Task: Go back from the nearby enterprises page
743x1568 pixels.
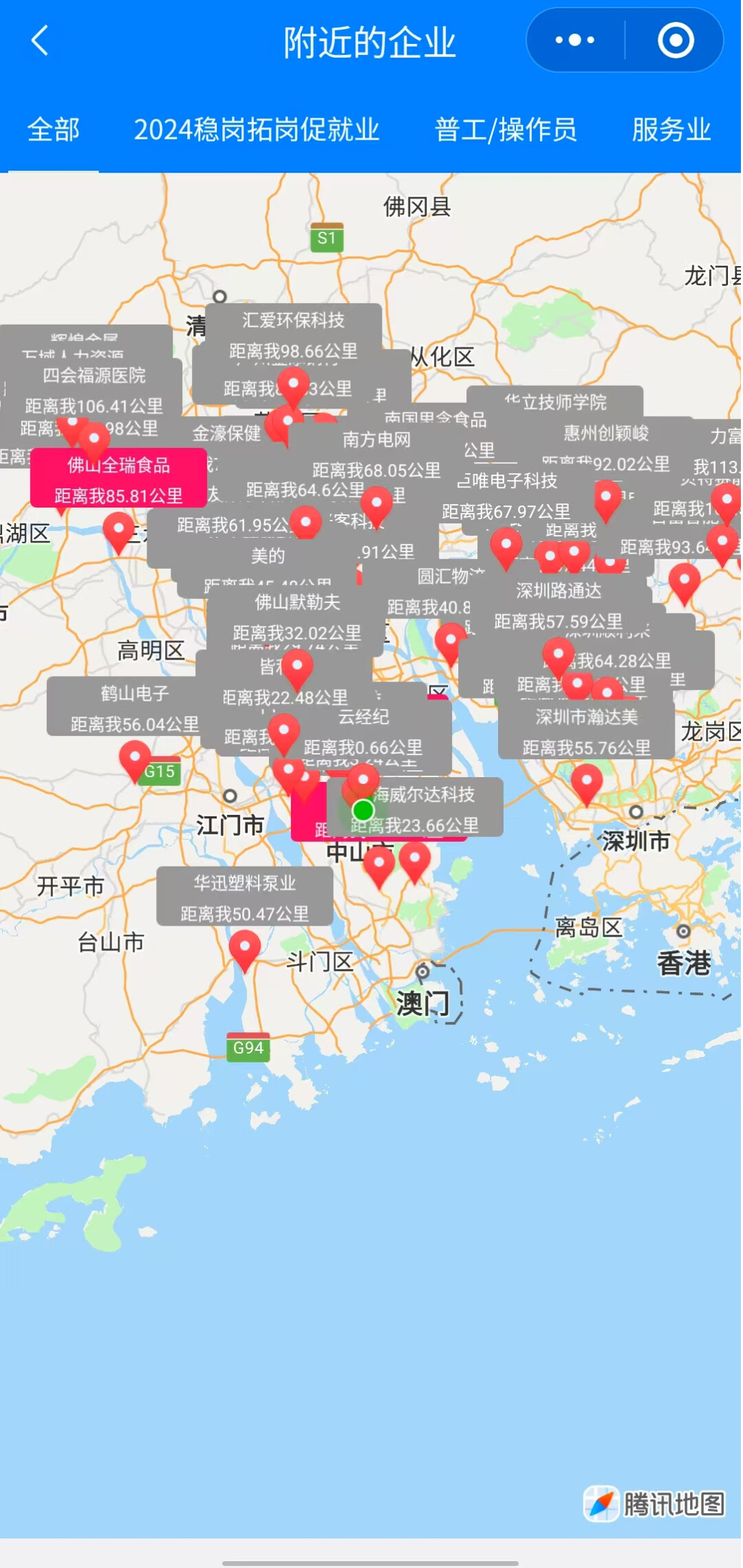Action: click(x=40, y=41)
